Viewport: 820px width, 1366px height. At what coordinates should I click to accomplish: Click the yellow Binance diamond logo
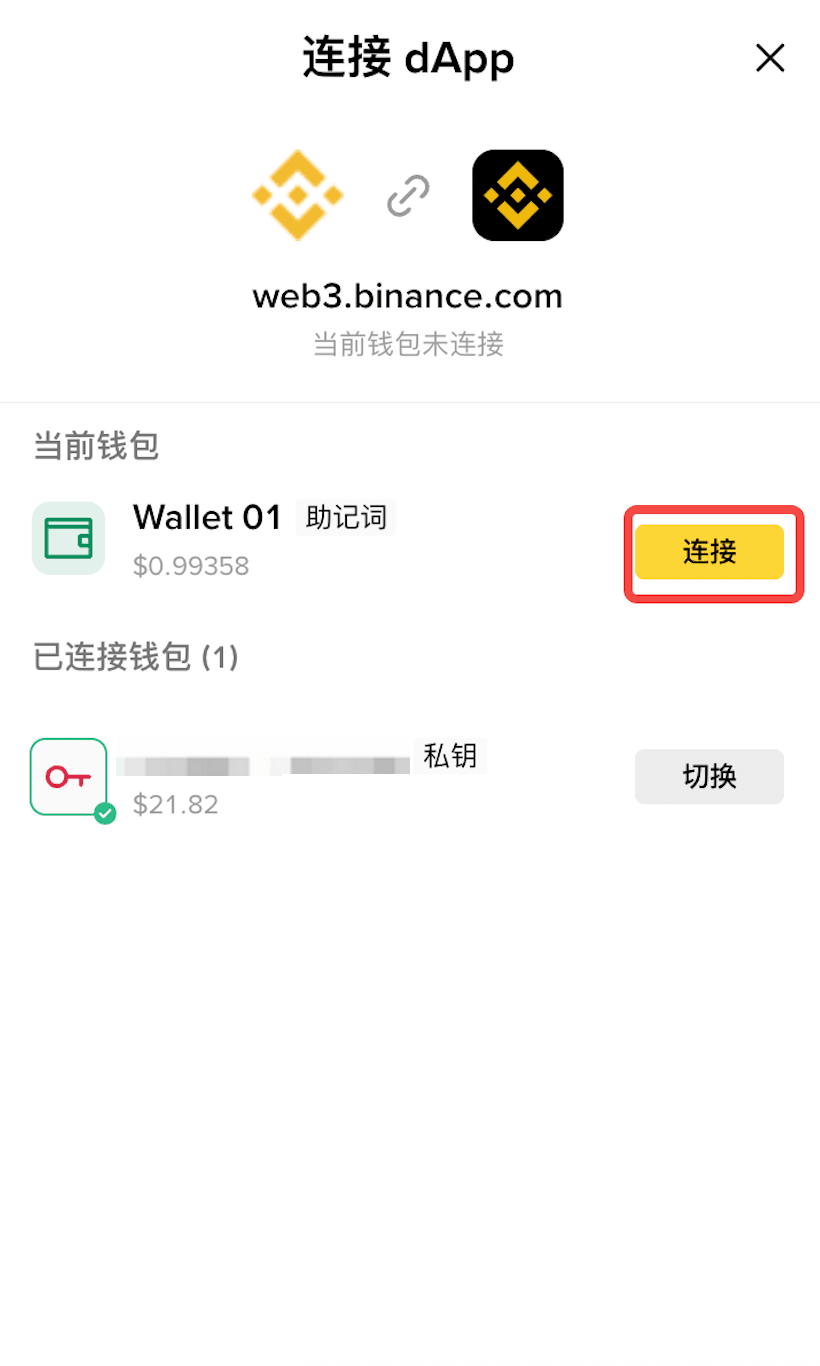coord(297,195)
